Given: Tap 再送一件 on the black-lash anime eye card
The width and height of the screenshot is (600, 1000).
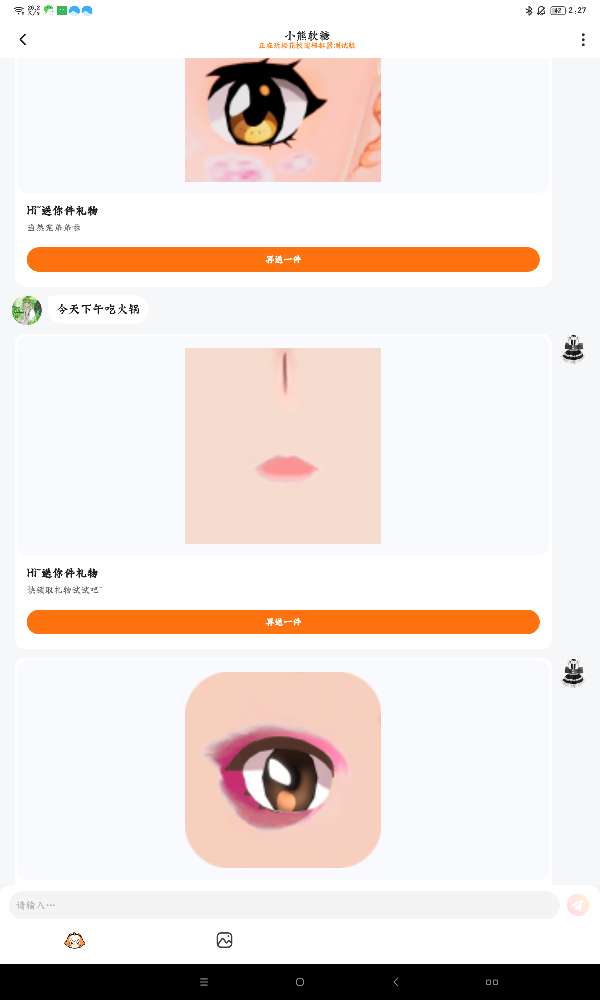Looking at the screenshot, I should (x=283, y=260).
